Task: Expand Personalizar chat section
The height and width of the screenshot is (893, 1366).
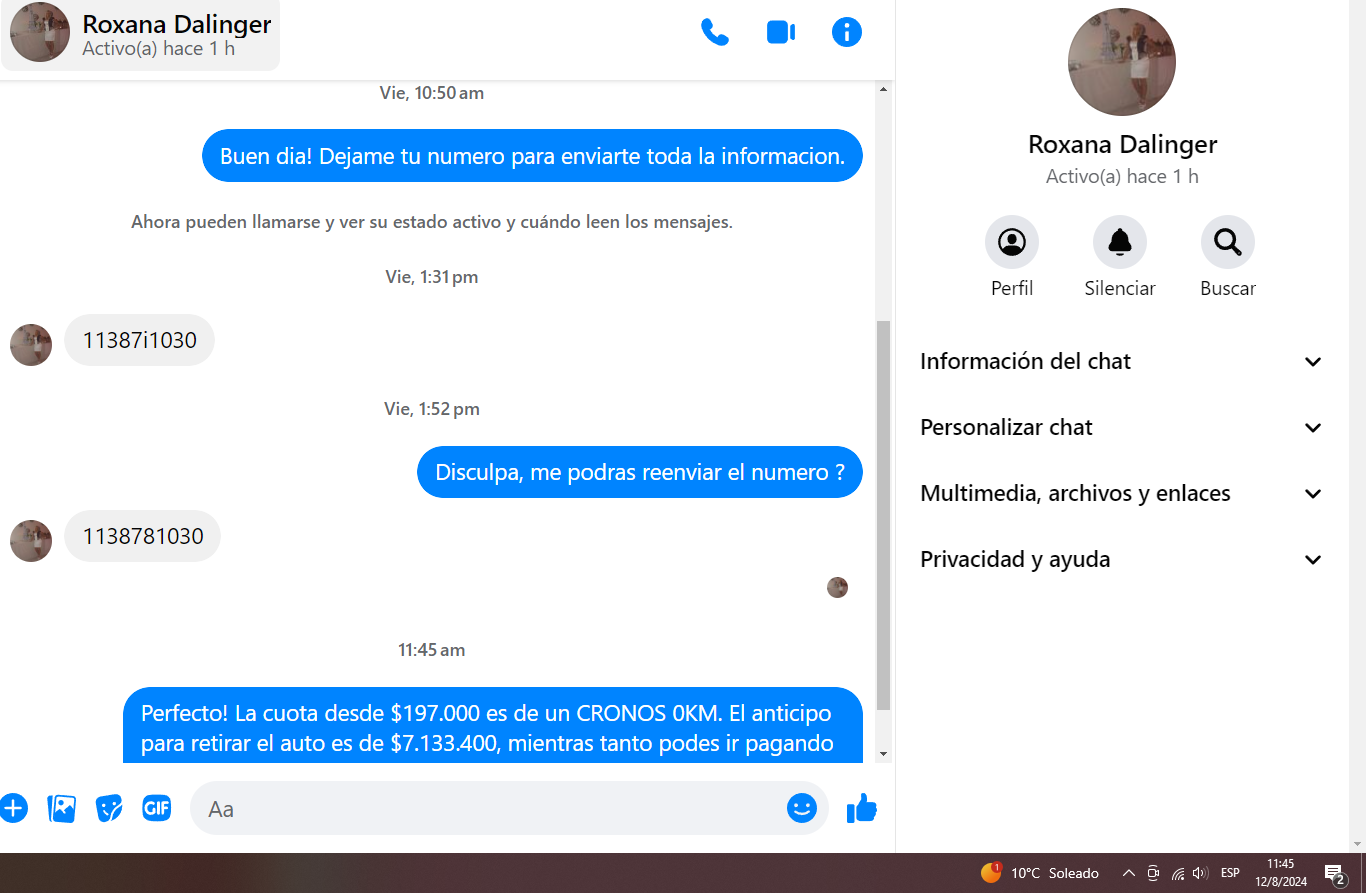Action: [1121, 428]
